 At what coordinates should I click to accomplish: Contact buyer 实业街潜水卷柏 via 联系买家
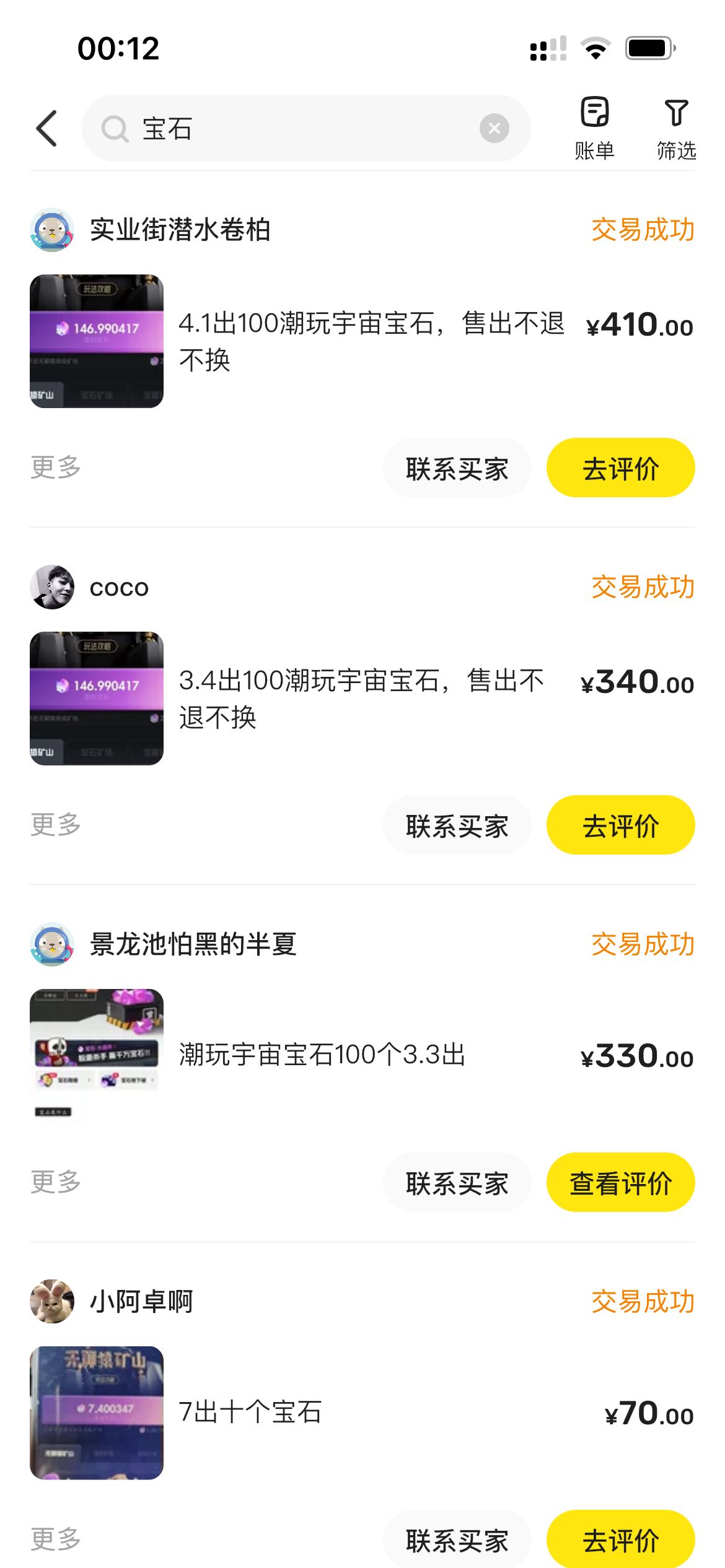tap(457, 468)
